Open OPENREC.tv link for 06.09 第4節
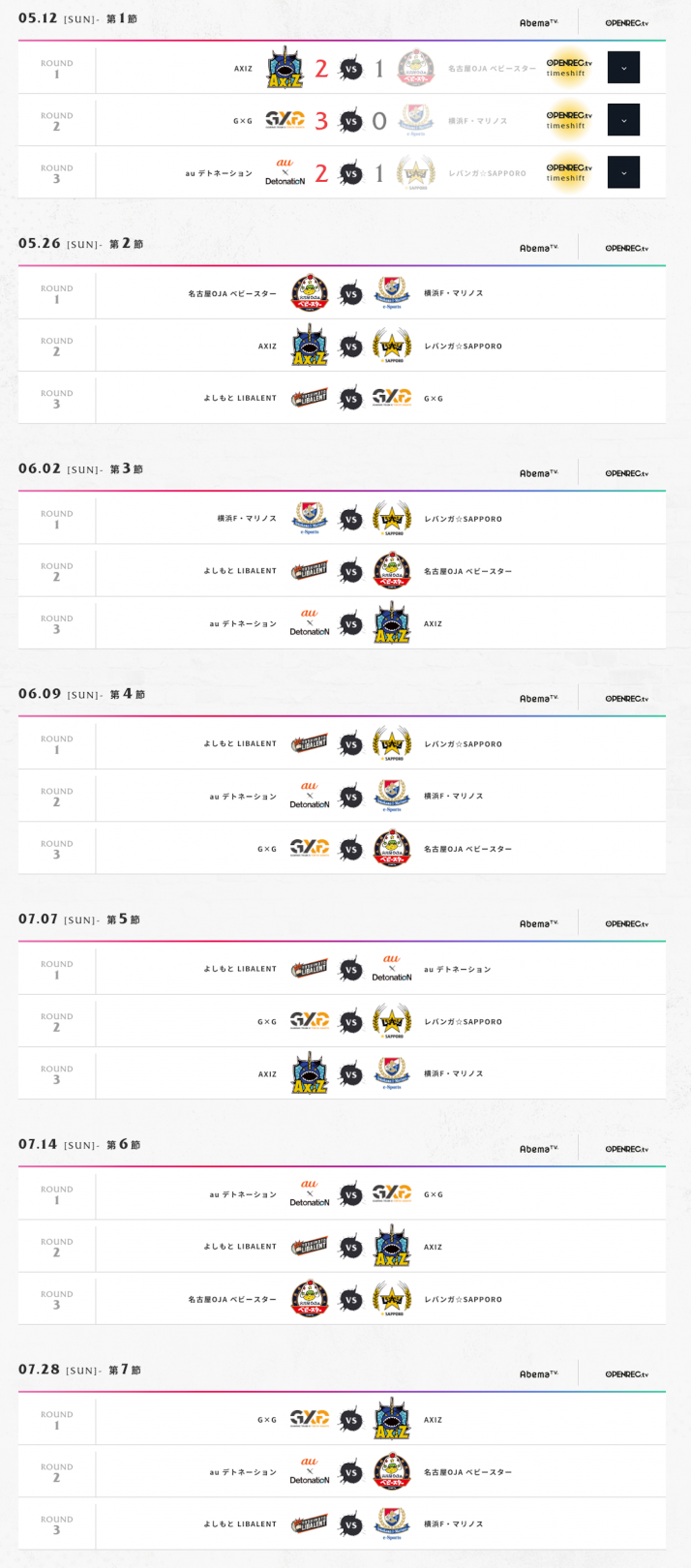Viewport: 691px width, 1568px height. pos(627,699)
